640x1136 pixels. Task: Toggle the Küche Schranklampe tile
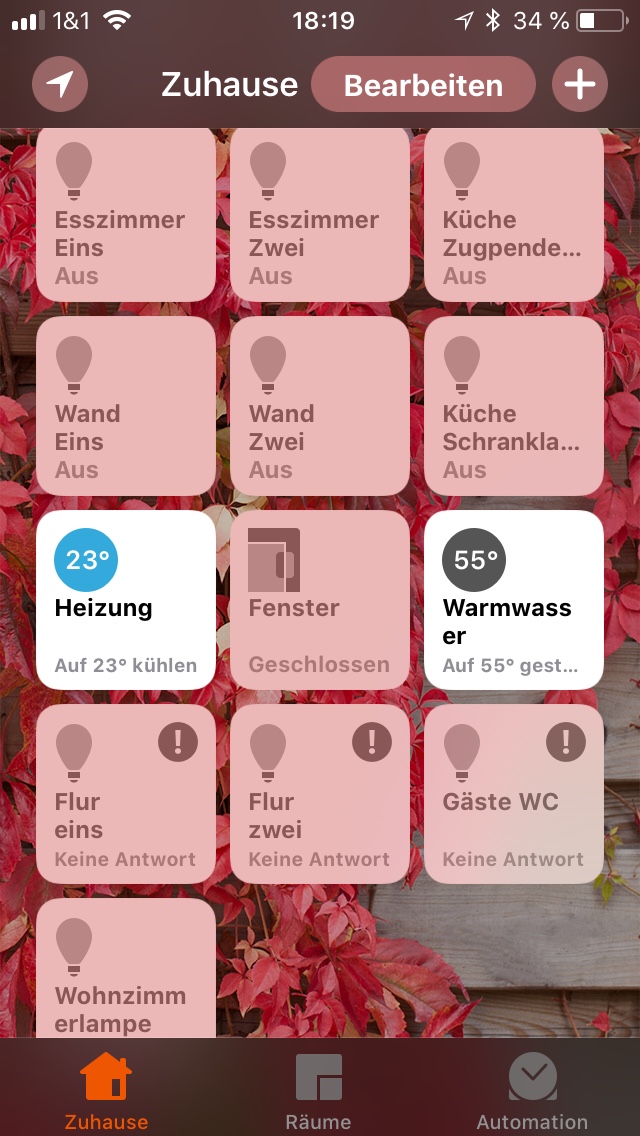pyautogui.click(x=514, y=406)
